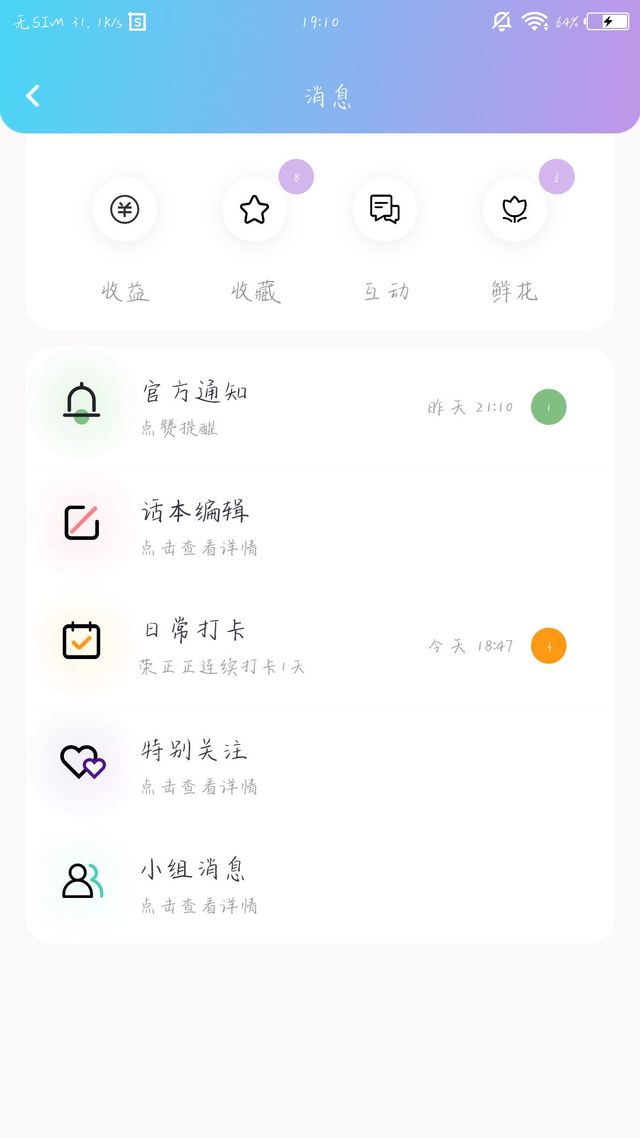The width and height of the screenshot is (640, 1138).
Task: Open the 鲜花 flowers icon
Action: 514,210
